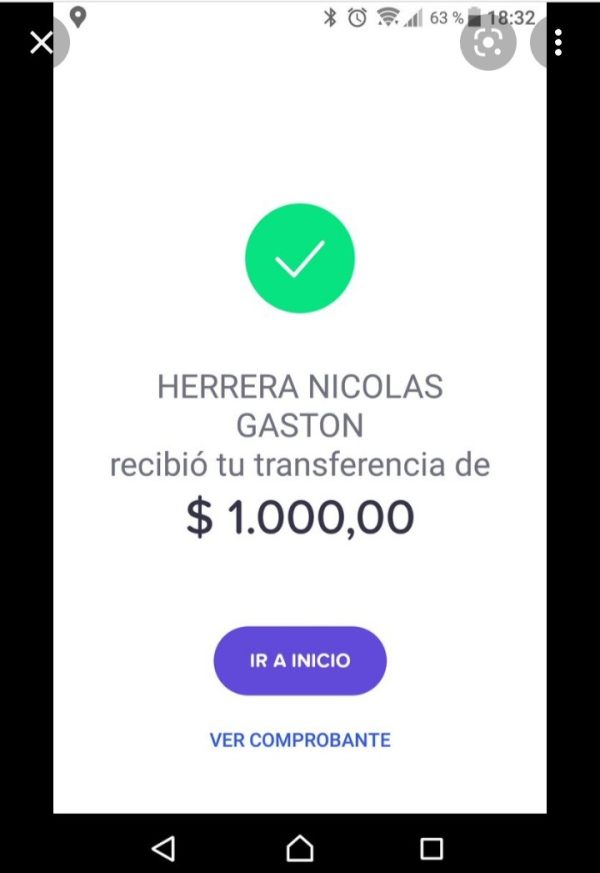600x873 pixels.
Task: Go back using the system back button
Action: tap(164, 849)
